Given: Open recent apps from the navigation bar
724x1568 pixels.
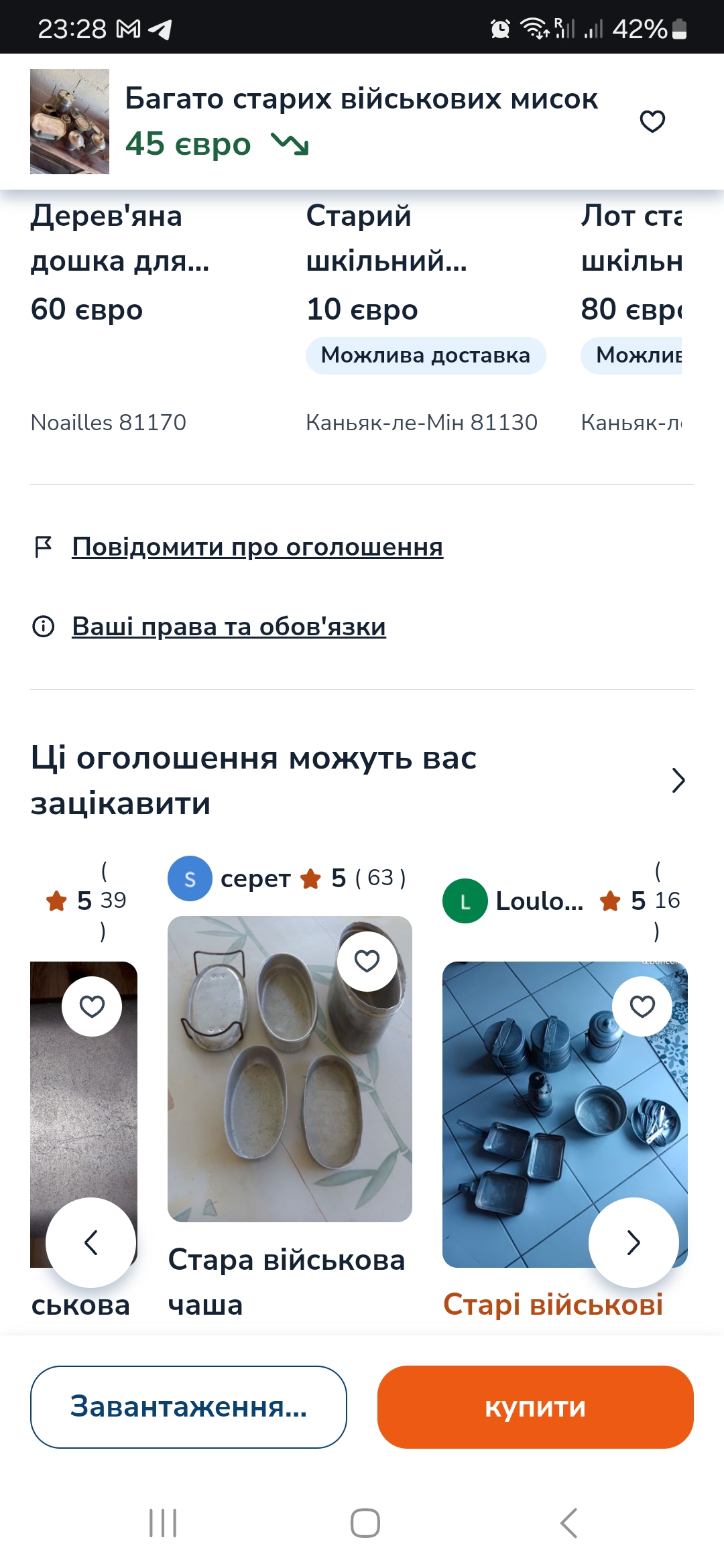Looking at the screenshot, I should pos(163,1523).
